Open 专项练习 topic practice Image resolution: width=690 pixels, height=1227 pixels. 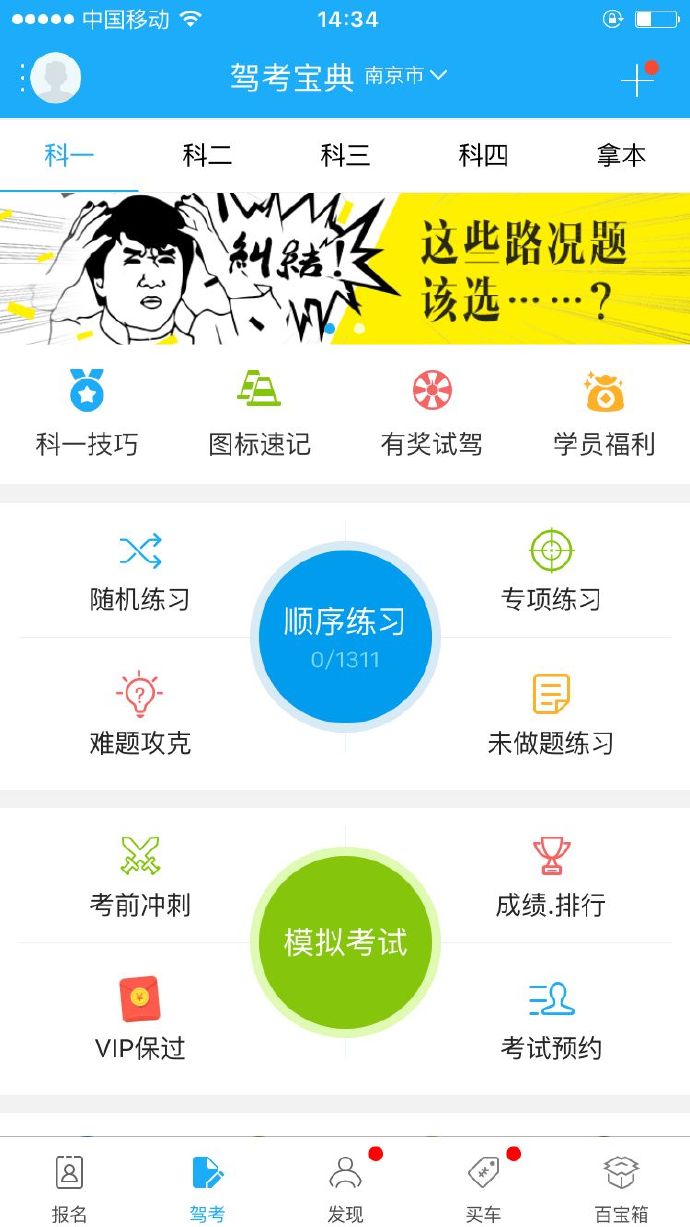pos(551,572)
